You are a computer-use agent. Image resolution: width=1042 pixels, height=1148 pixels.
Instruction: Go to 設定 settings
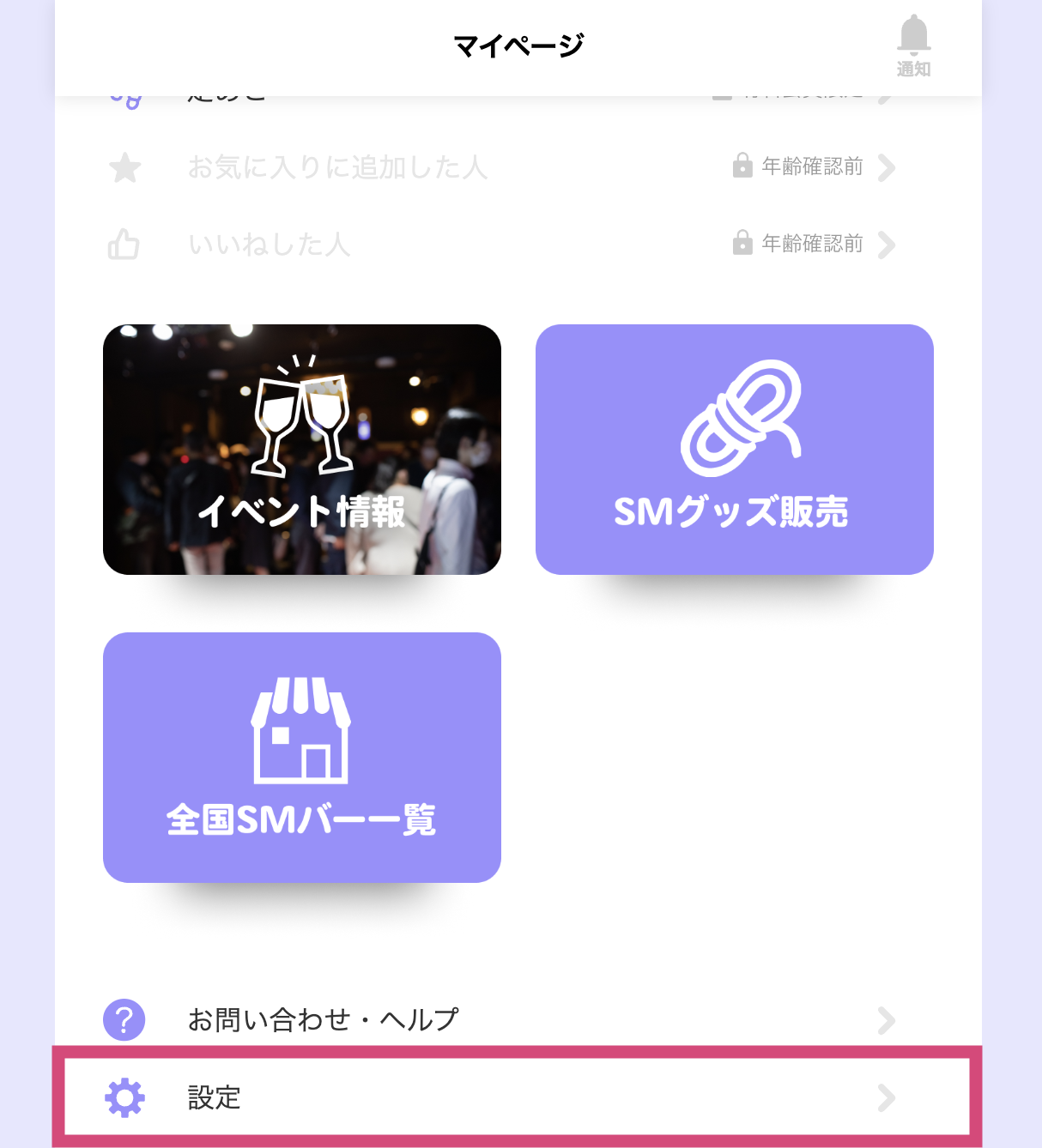tap(502, 1097)
